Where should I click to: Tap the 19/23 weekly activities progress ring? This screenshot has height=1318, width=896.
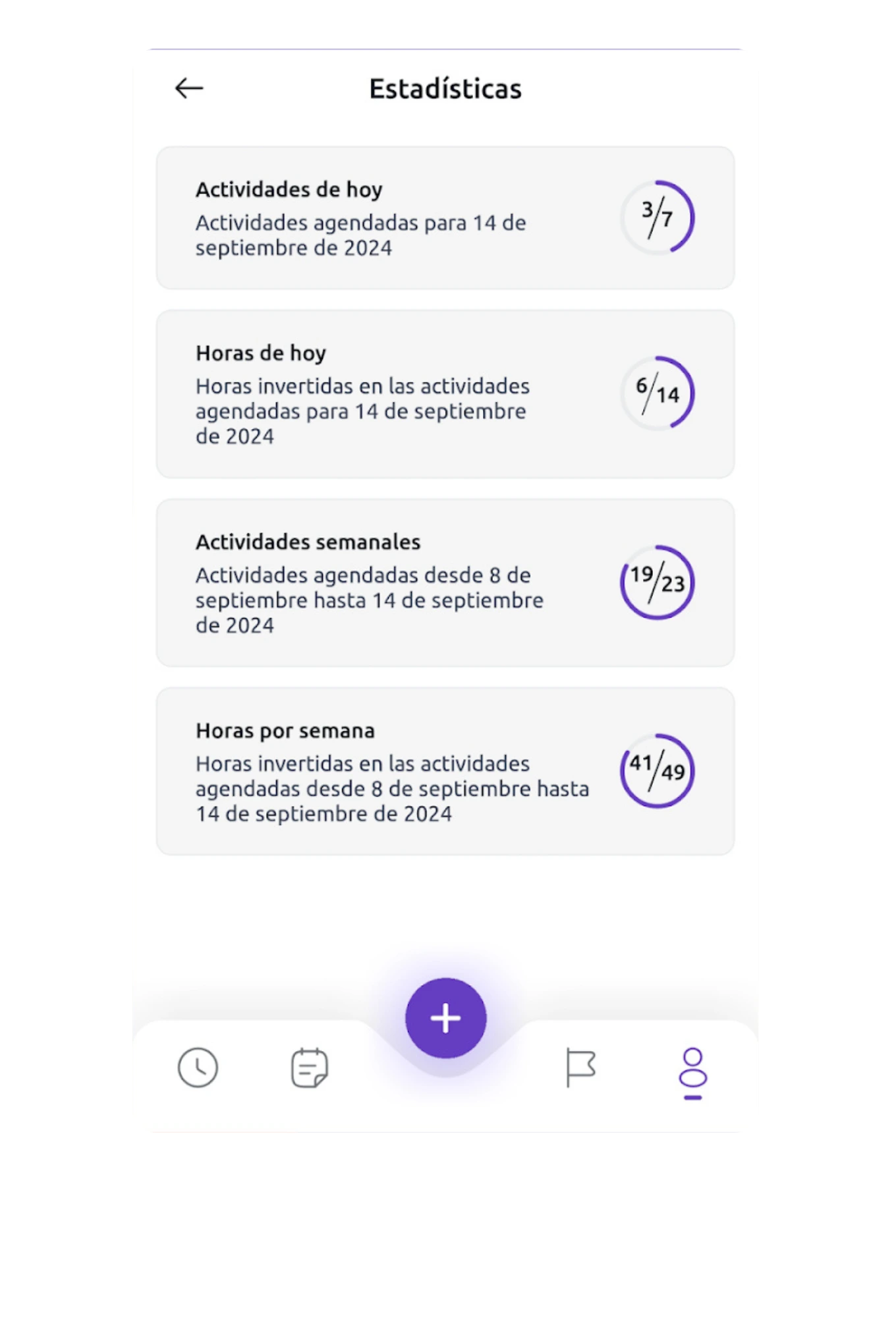click(658, 583)
